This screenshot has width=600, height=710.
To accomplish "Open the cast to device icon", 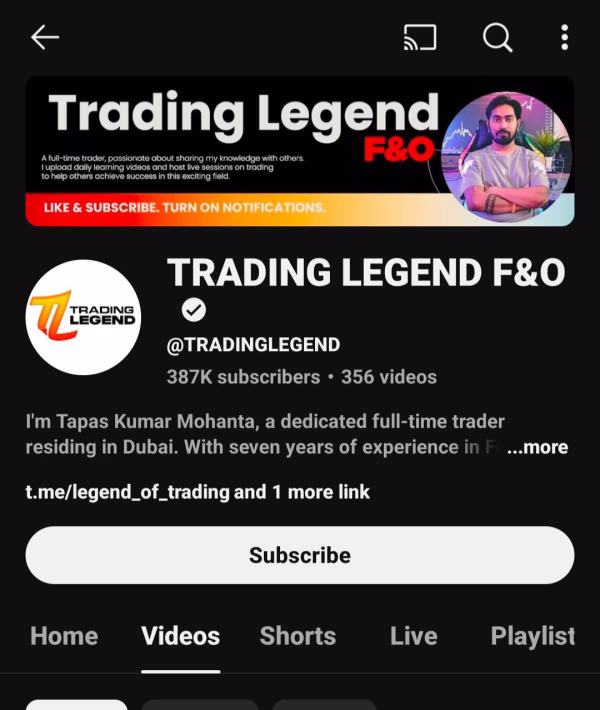I will coord(420,38).
